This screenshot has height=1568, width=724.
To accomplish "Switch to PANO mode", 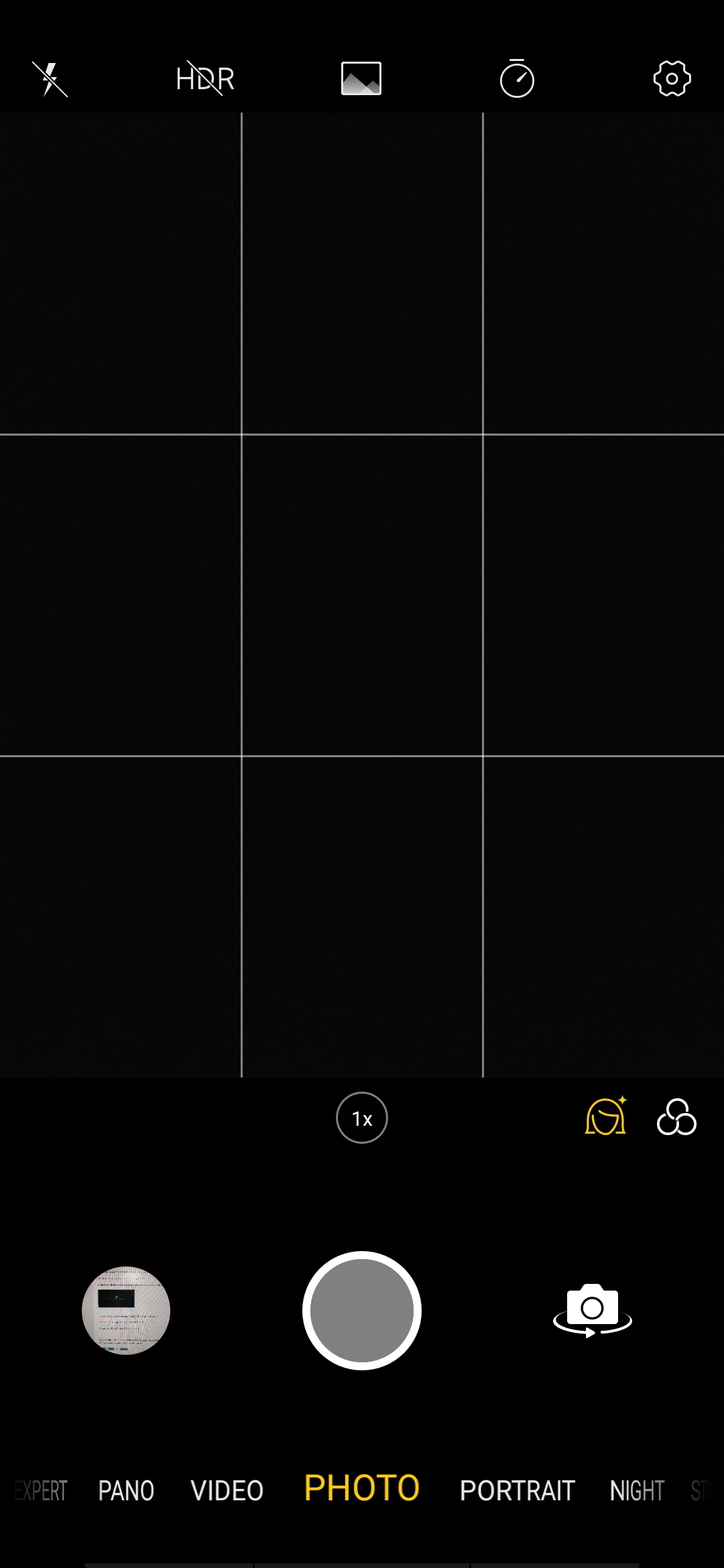I will [x=126, y=1490].
